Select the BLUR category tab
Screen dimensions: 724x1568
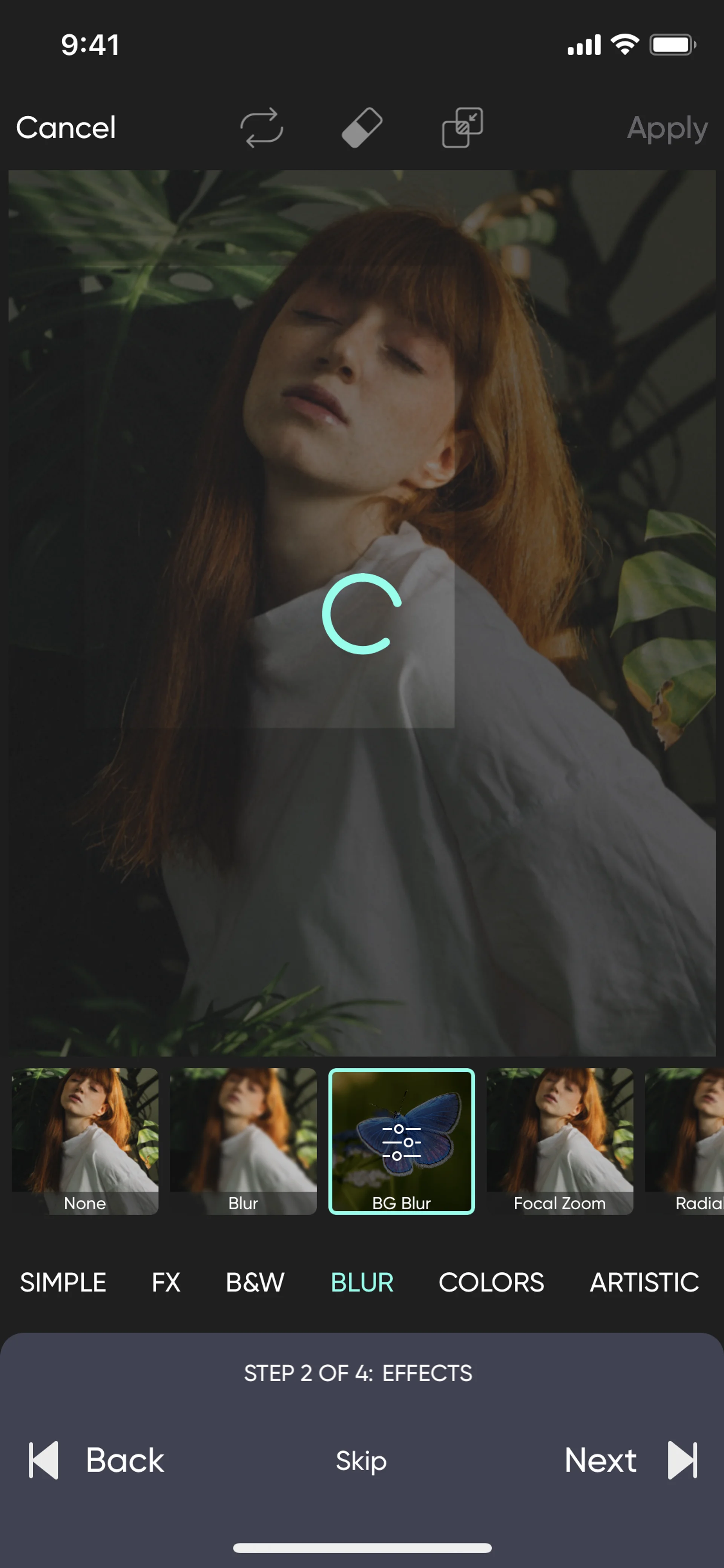click(x=362, y=1282)
